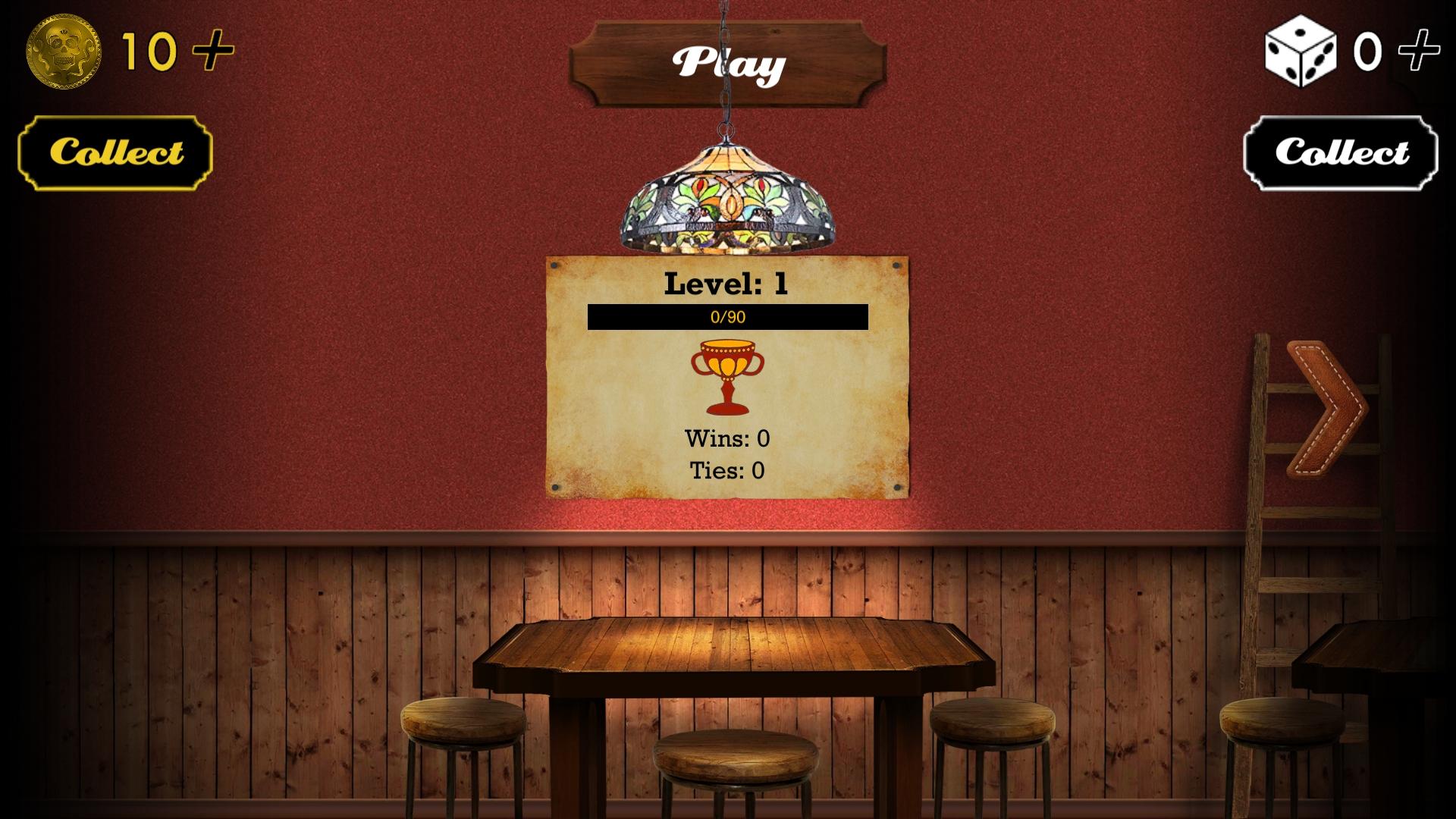Tap the Play sign to start

pos(728,64)
